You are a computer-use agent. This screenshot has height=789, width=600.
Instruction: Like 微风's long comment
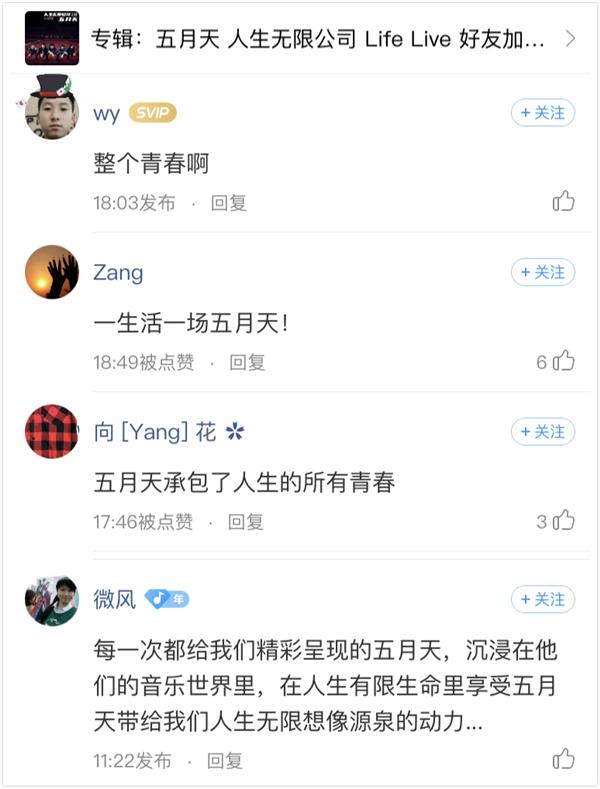tap(564, 759)
